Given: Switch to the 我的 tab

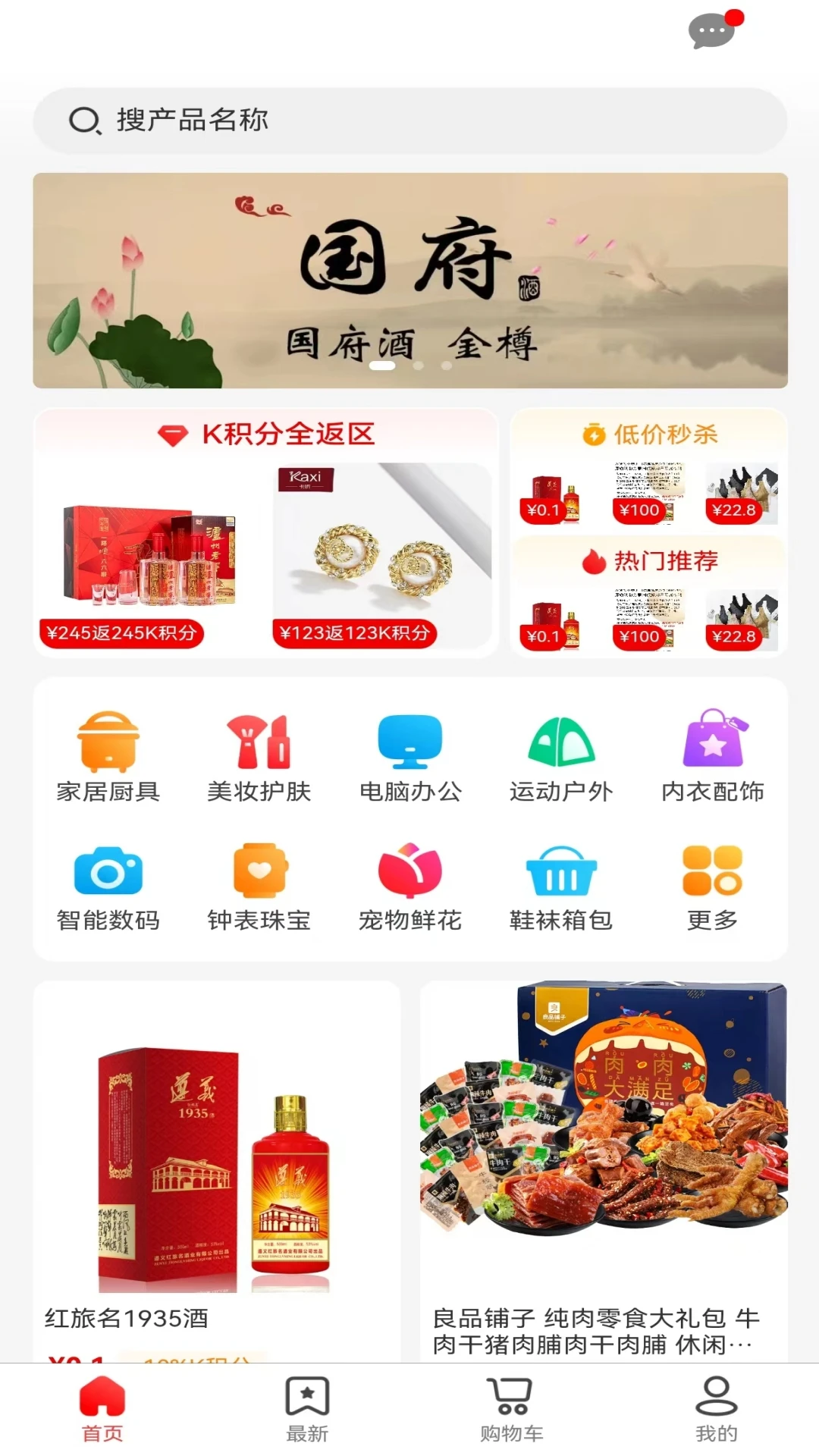Looking at the screenshot, I should [716, 1409].
